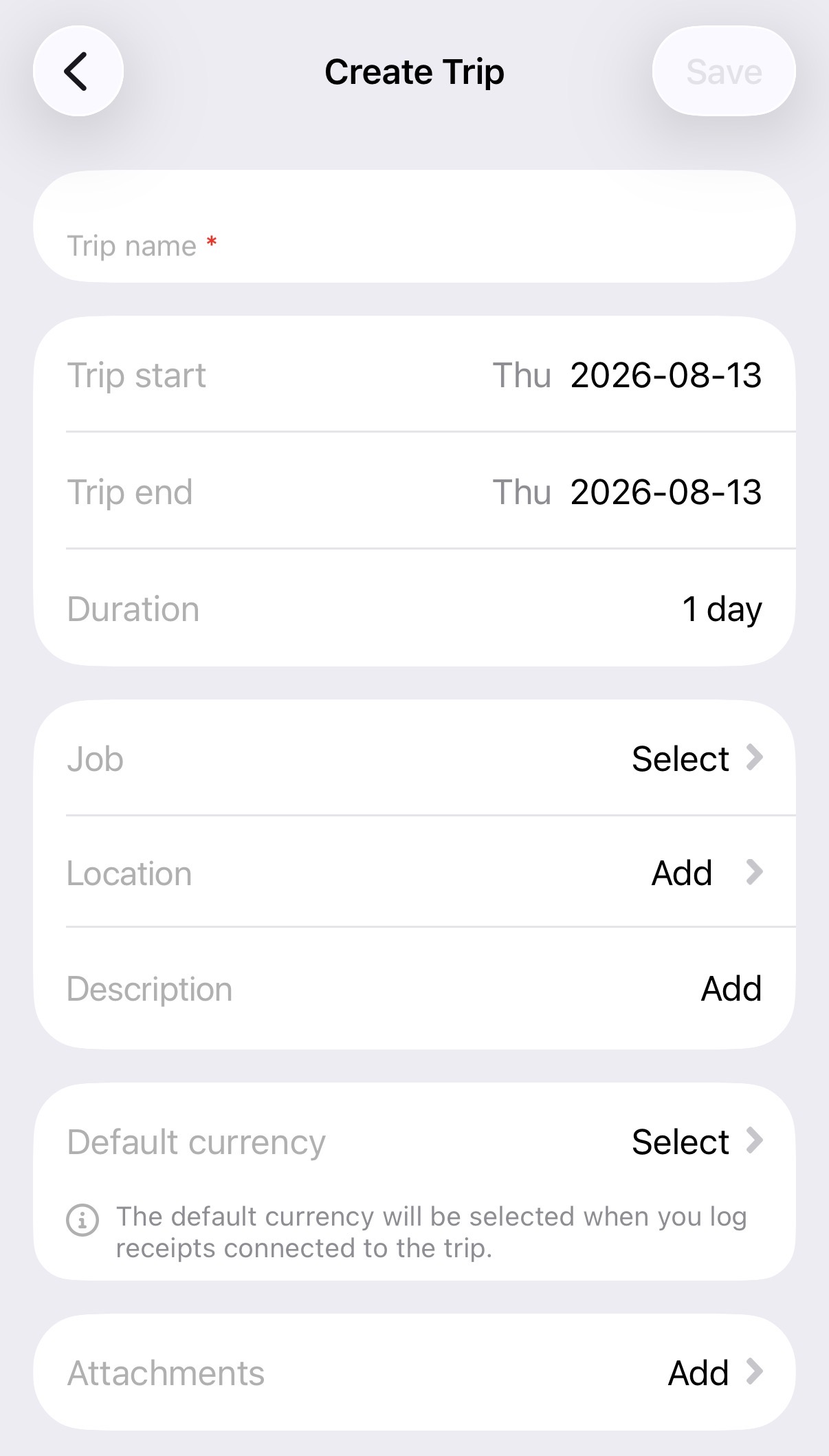829x1456 pixels.
Task: Add Attachments to the trip
Action: coord(414,1373)
